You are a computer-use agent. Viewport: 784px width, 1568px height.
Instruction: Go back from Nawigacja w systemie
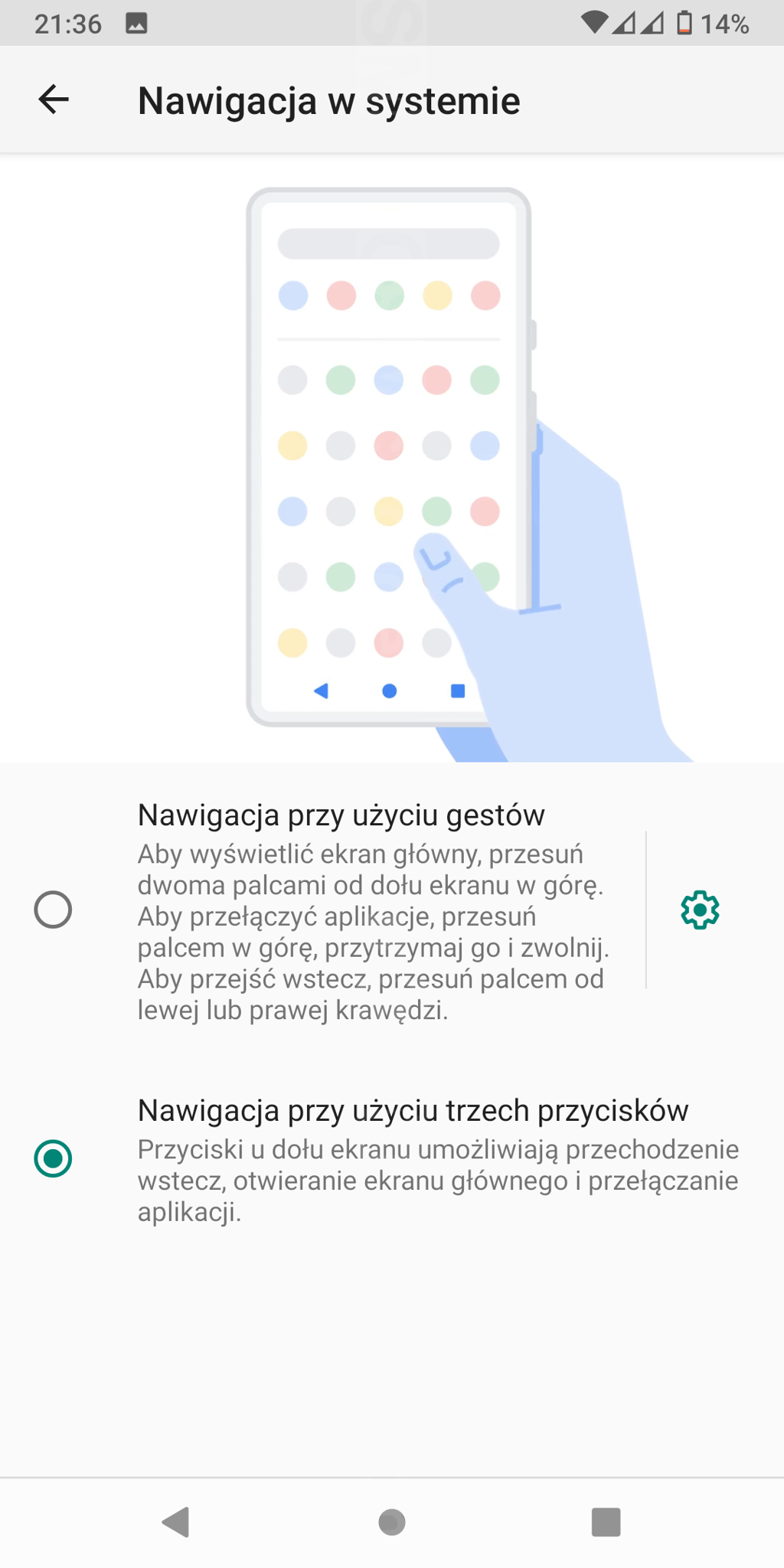pos(54,100)
